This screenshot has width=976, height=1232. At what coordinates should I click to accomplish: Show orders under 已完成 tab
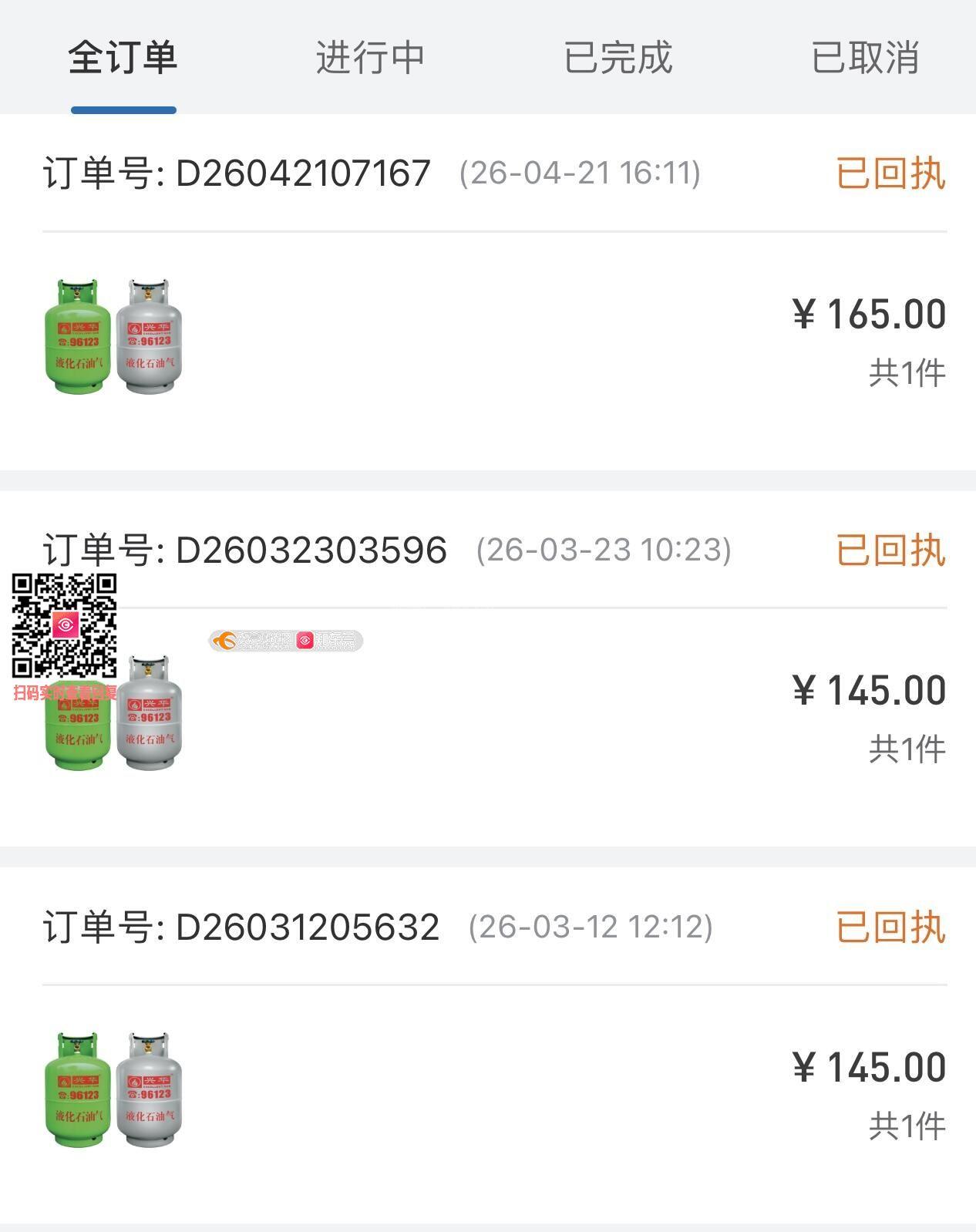618,59
